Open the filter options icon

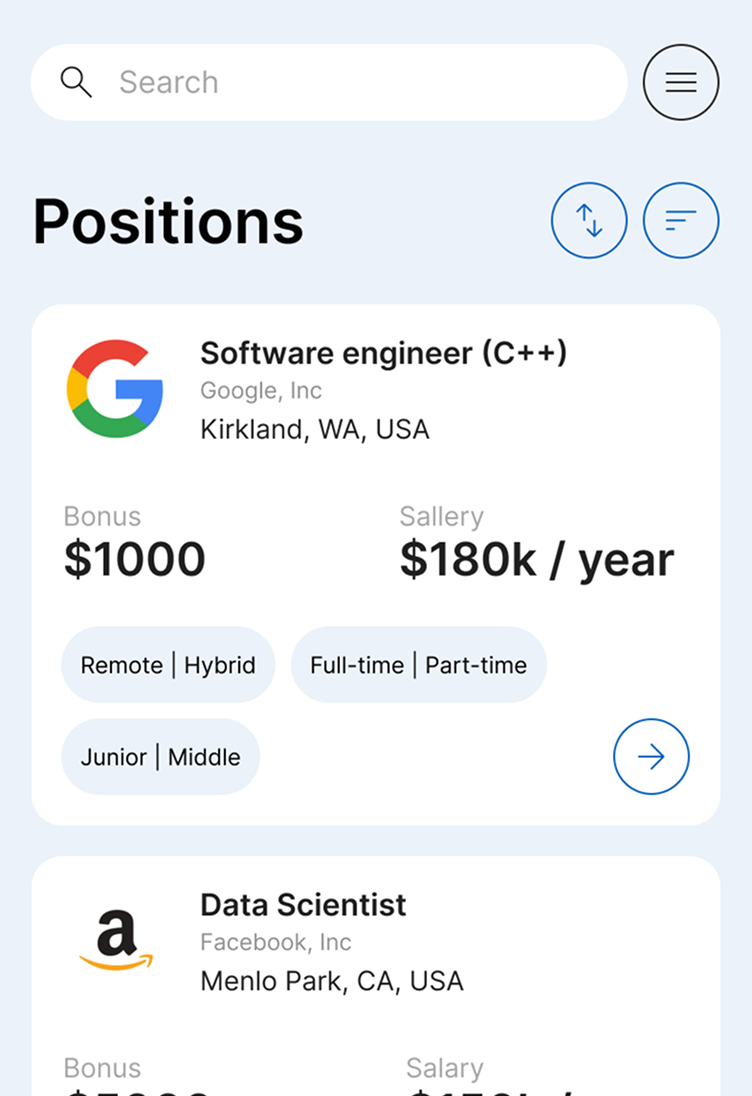click(681, 220)
